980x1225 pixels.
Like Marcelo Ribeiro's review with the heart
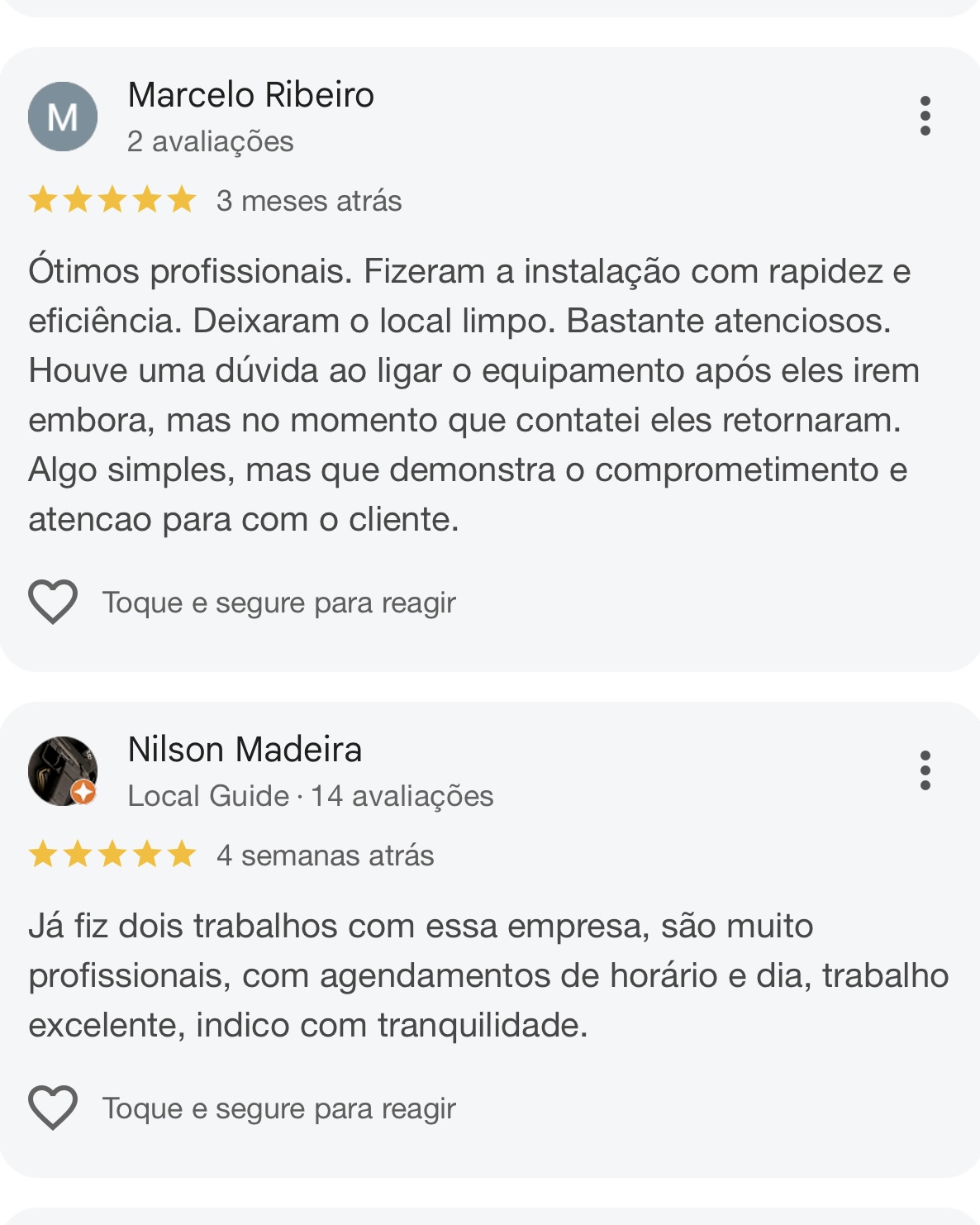click(53, 602)
